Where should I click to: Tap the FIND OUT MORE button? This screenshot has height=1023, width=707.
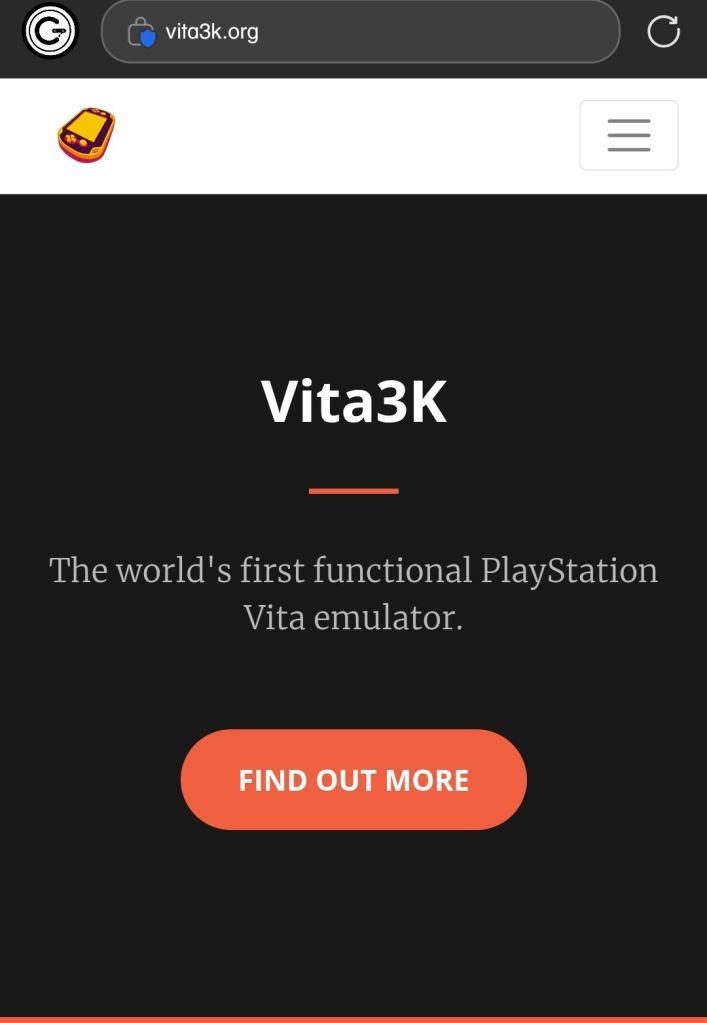click(353, 779)
